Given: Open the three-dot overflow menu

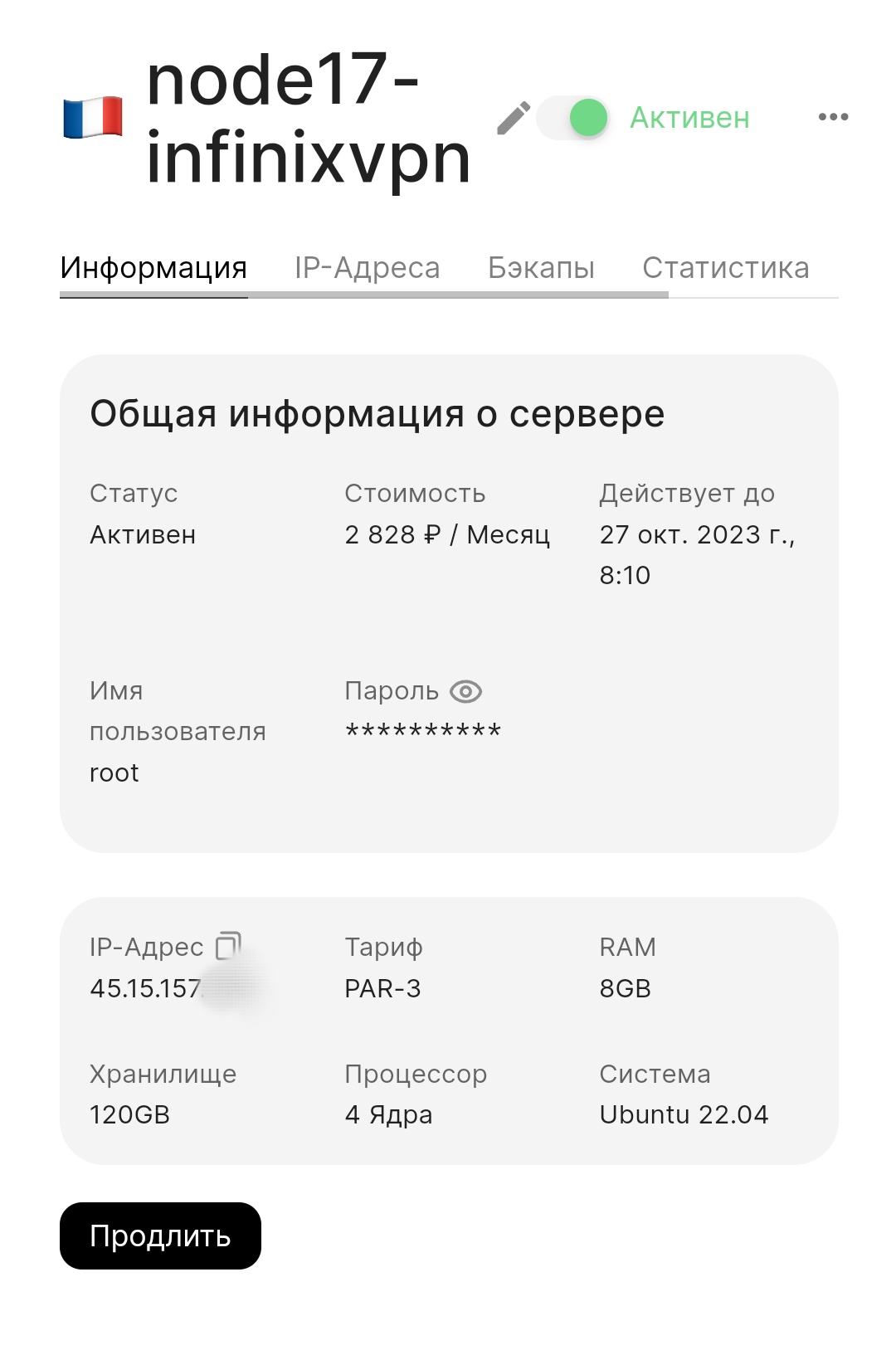Looking at the screenshot, I should (x=833, y=117).
